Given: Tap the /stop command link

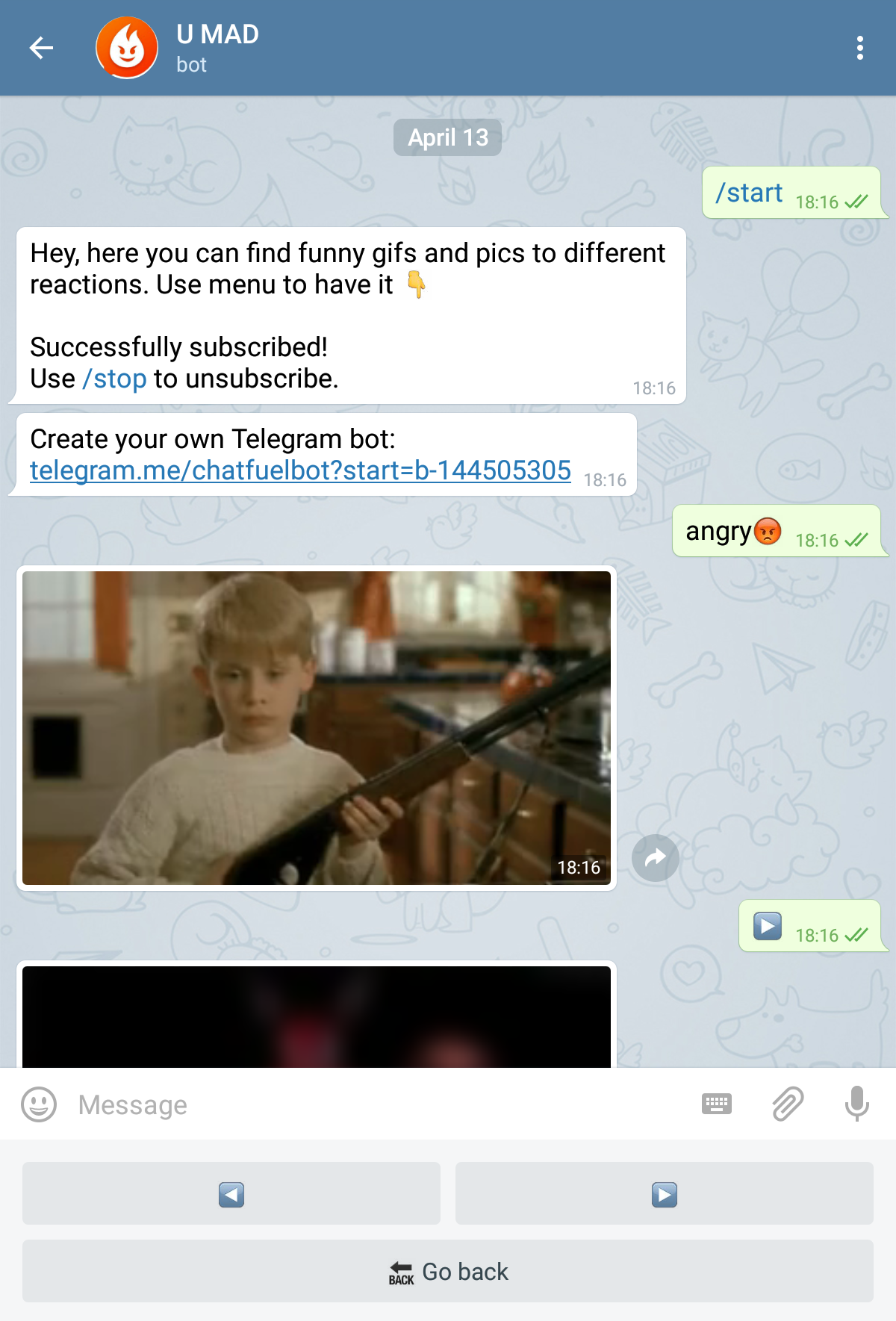Looking at the screenshot, I should (x=115, y=379).
